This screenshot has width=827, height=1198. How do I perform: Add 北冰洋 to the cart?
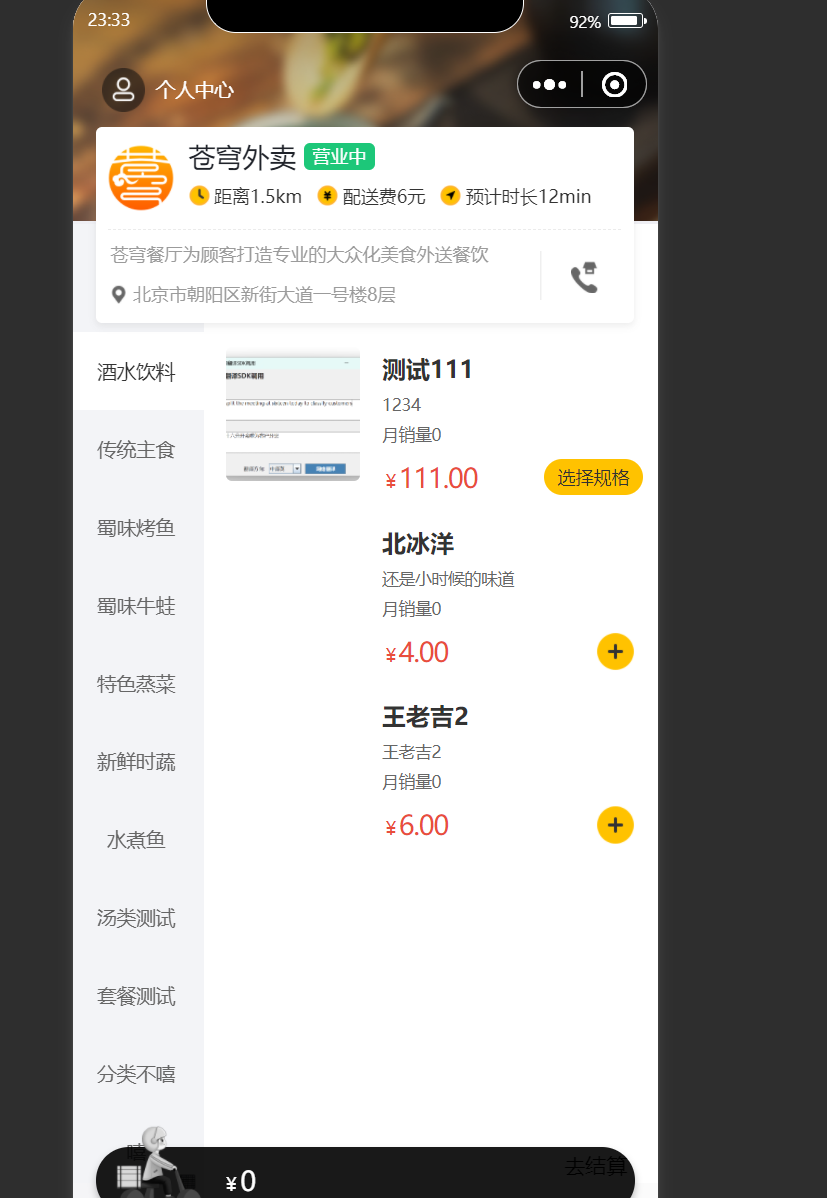[615, 652]
